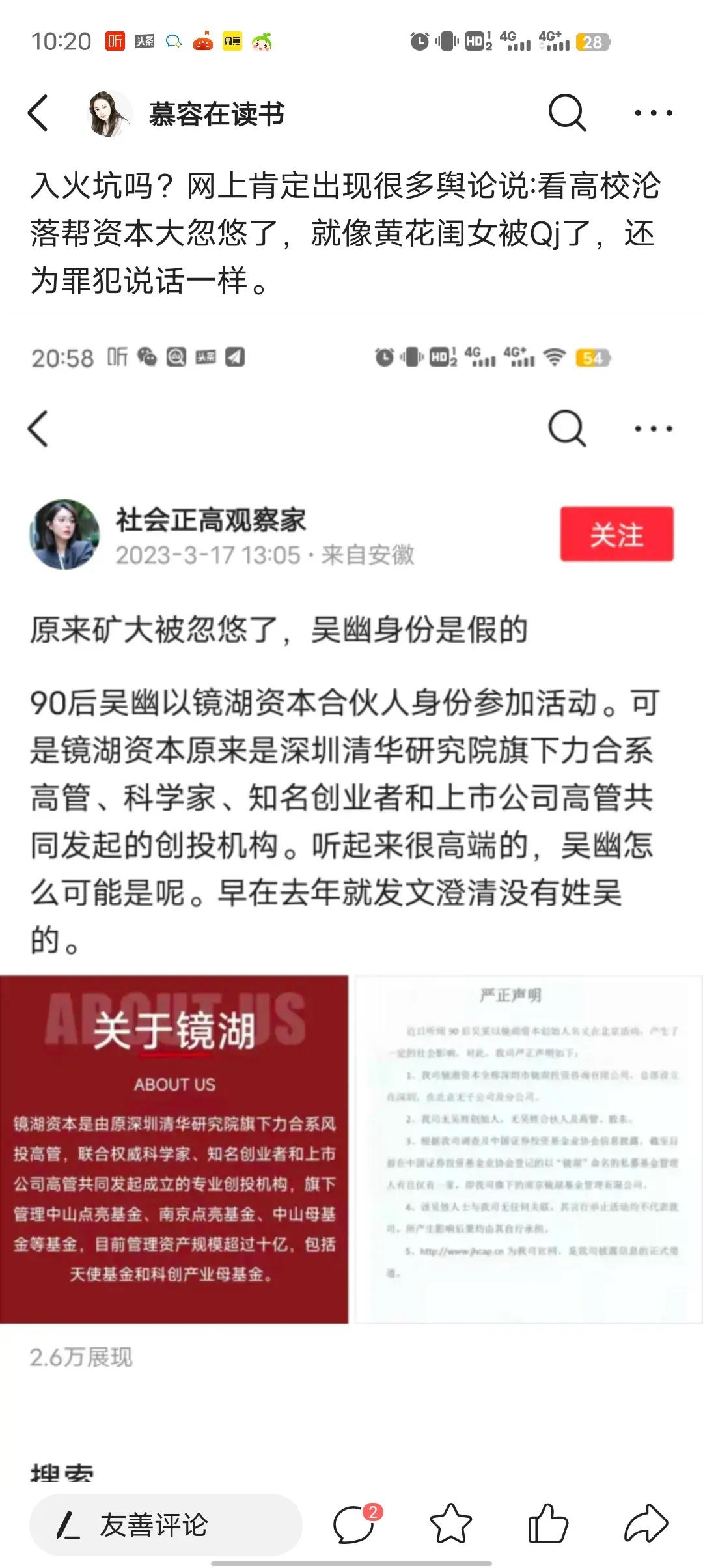Tap the 友善评论 comment field
The height and width of the screenshot is (1568, 703).
[x=166, y=1525]
